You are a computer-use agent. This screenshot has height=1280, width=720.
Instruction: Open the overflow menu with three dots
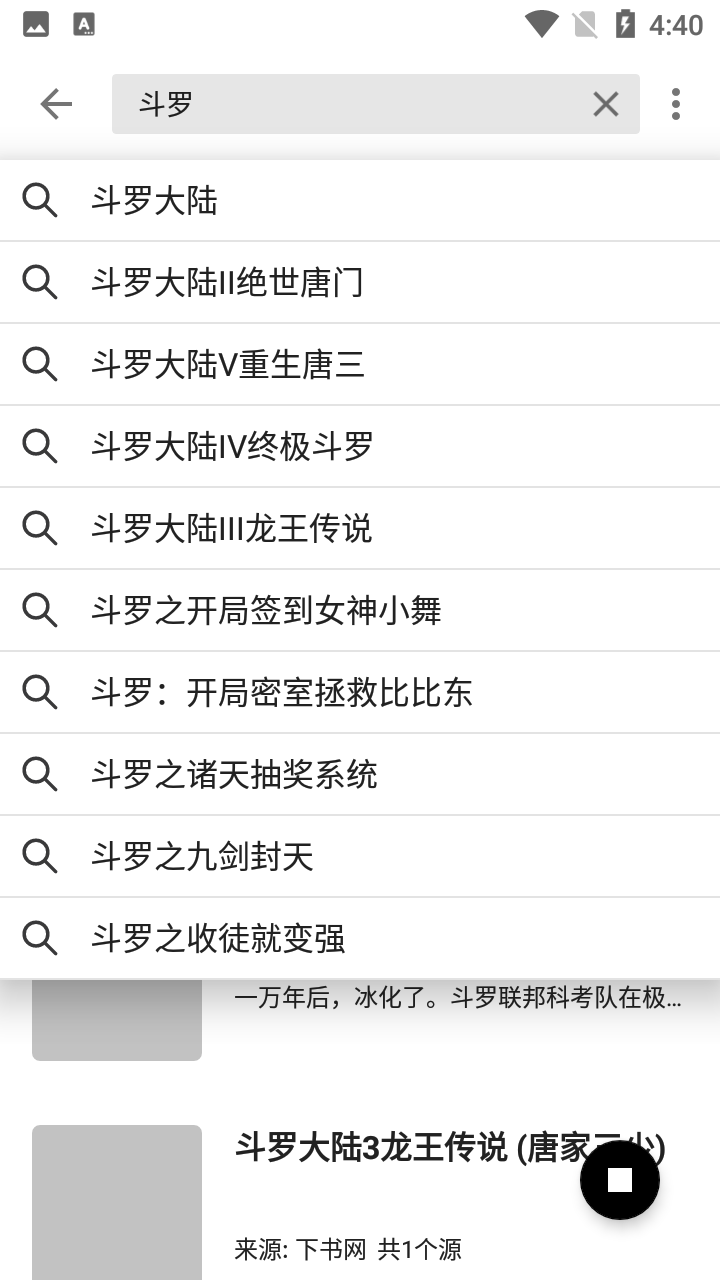[676, 103]
